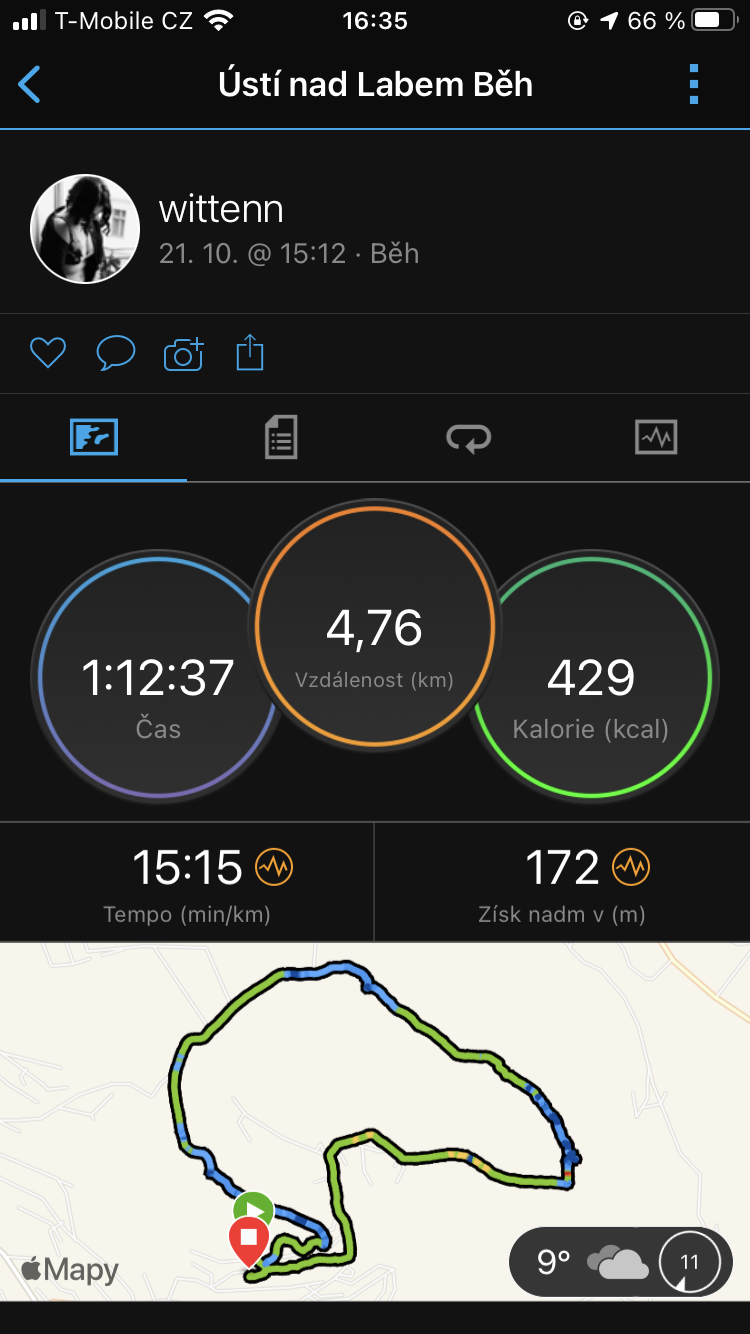Add a photo with the camera icon
Image resolution: width=750 pixels, height=1334 pixels.
[x=183, y=354]
